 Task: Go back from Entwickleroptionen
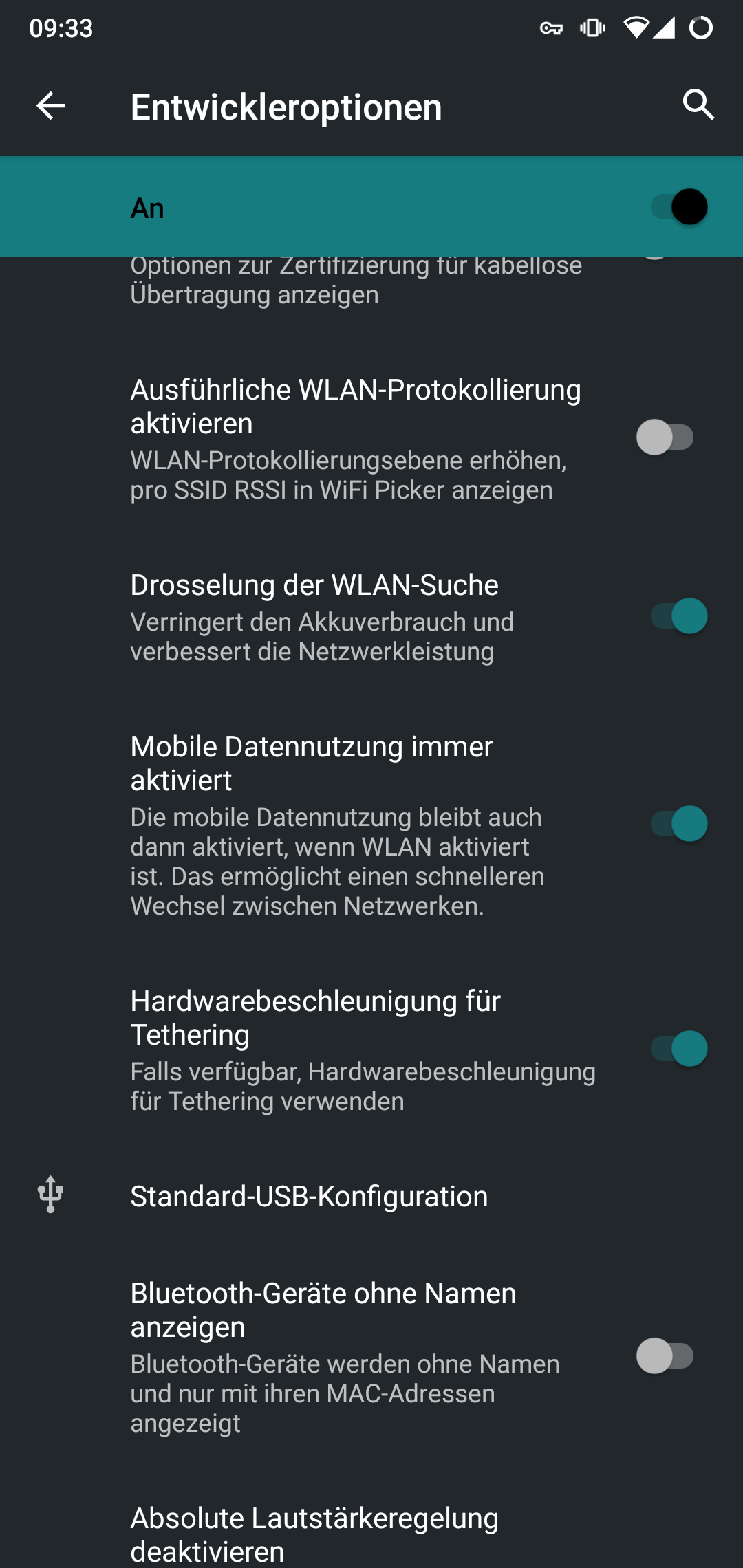pyautogui.click(x=50, y=106)
